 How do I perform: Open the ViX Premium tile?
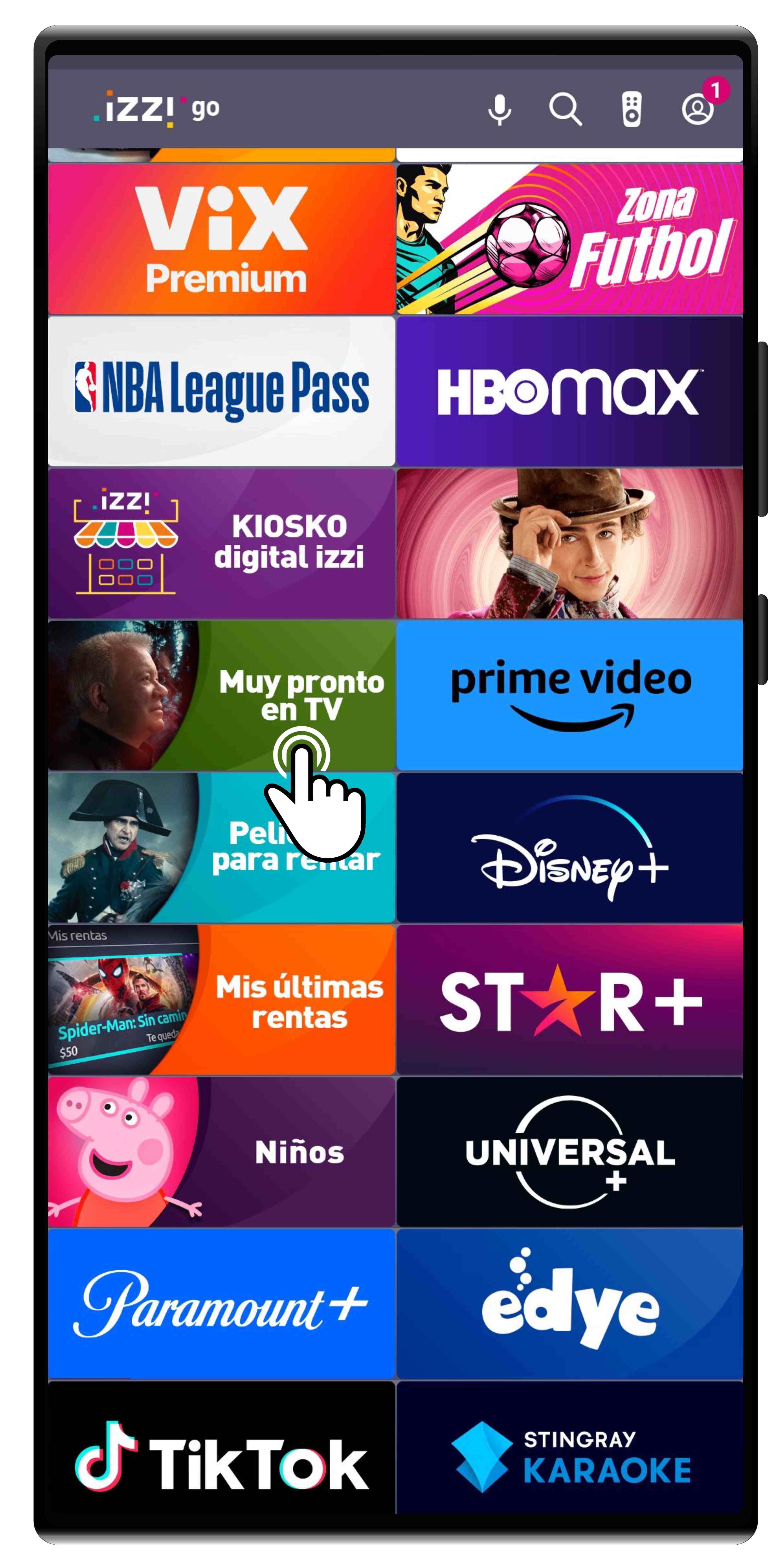point(222,239)
